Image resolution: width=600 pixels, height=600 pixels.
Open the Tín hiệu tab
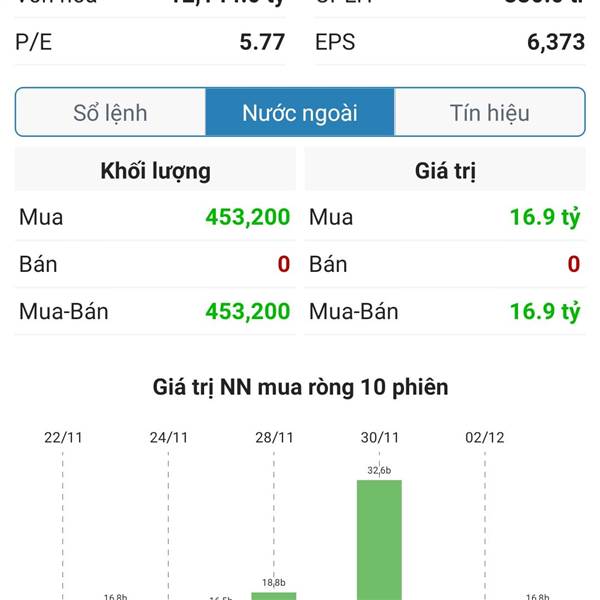pyautogui.click(x=489, y=113)
